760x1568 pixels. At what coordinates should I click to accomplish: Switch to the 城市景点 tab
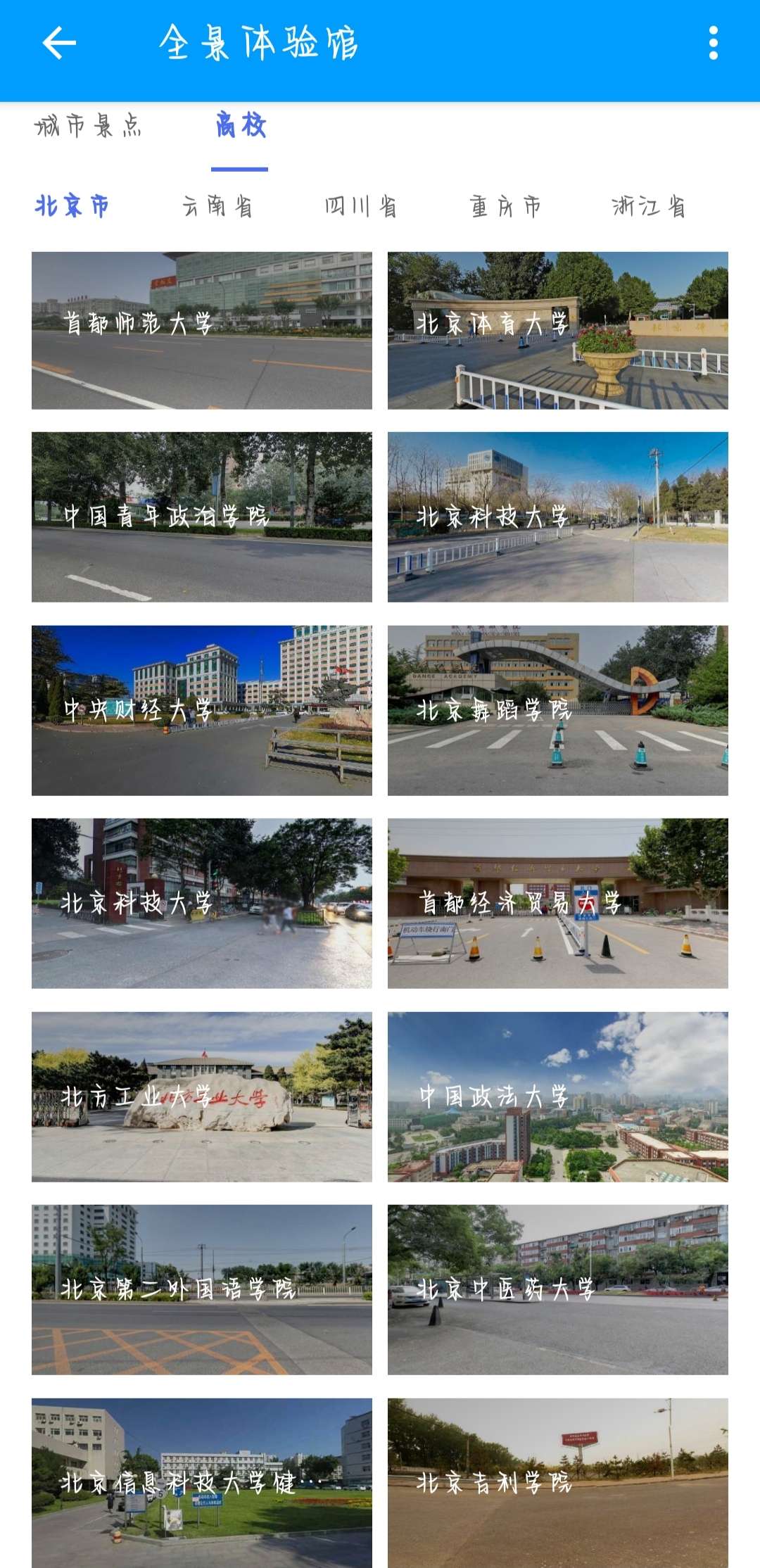(89, 126)
